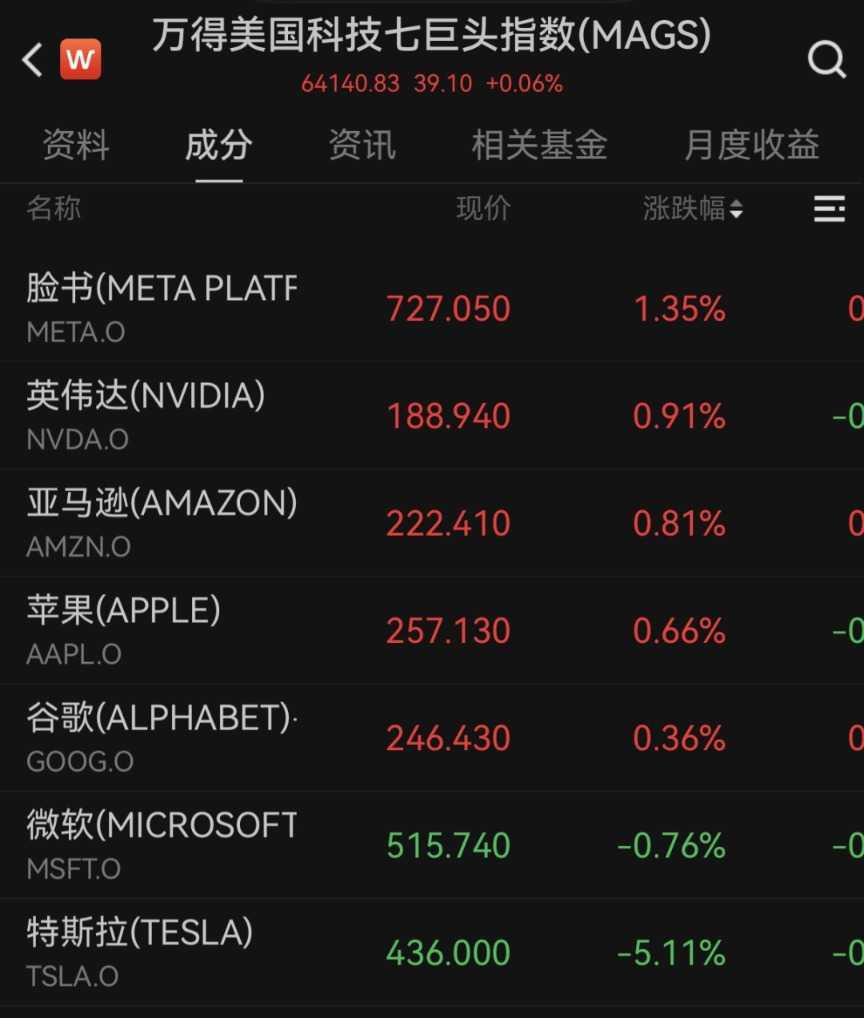View the 微软 MSFT.O row

161,844
